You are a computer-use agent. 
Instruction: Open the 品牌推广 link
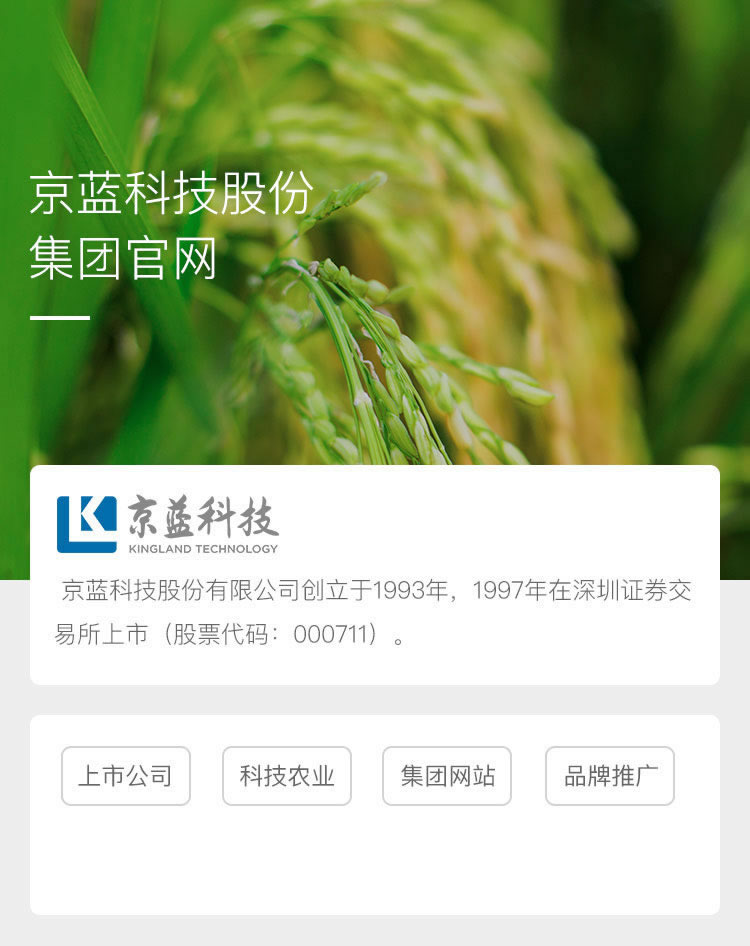(x=608, y=775)
